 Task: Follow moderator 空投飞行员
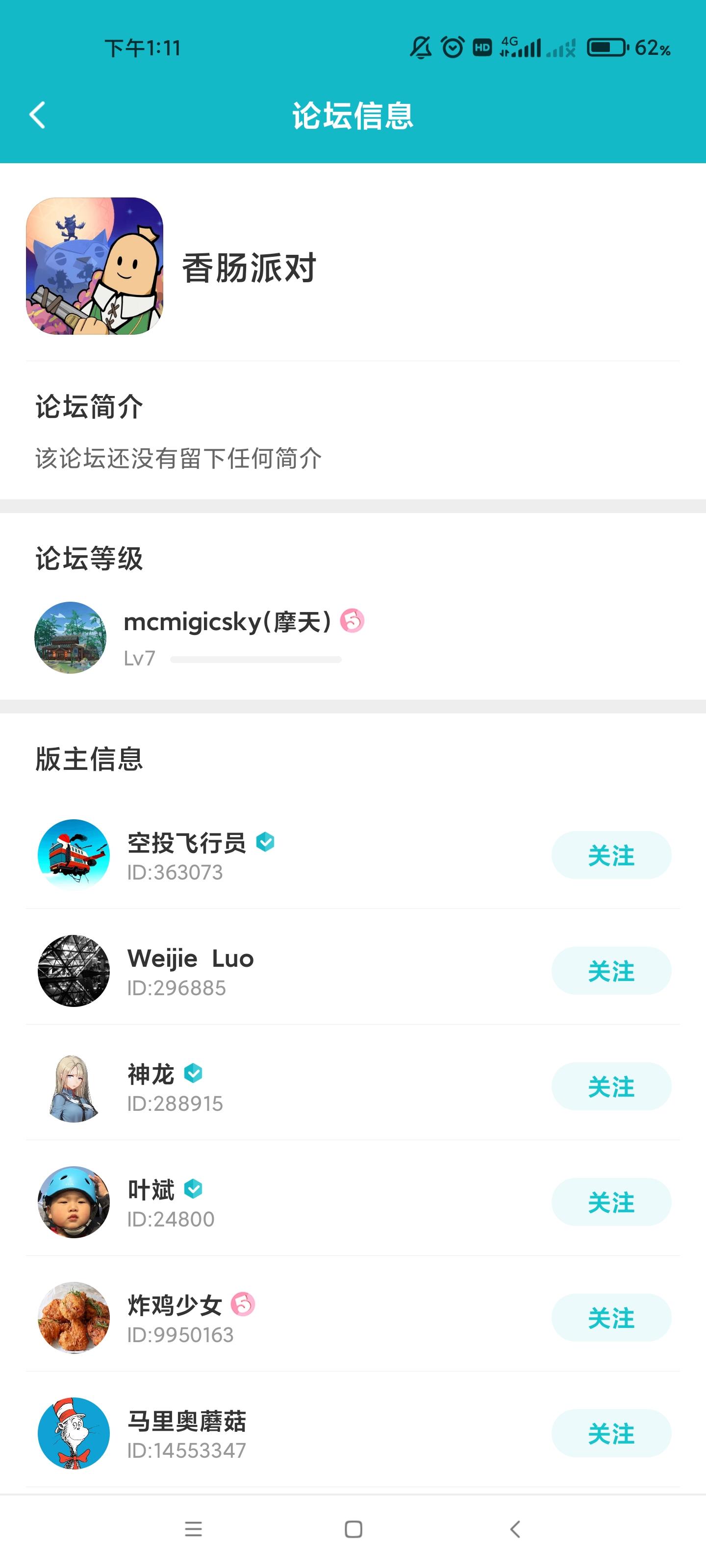610,855
